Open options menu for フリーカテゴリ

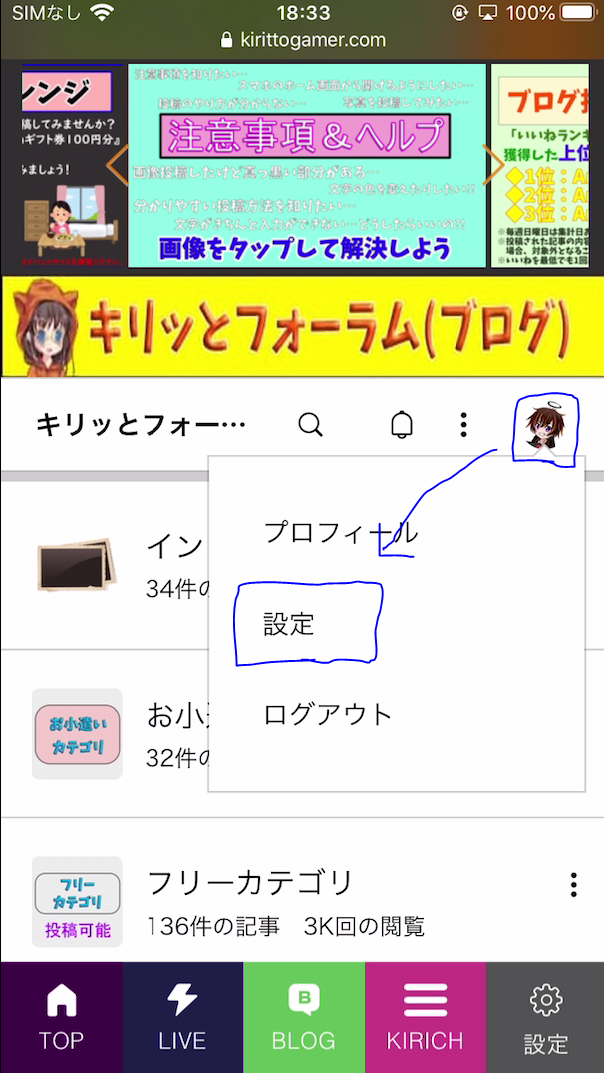pos(573,884)
